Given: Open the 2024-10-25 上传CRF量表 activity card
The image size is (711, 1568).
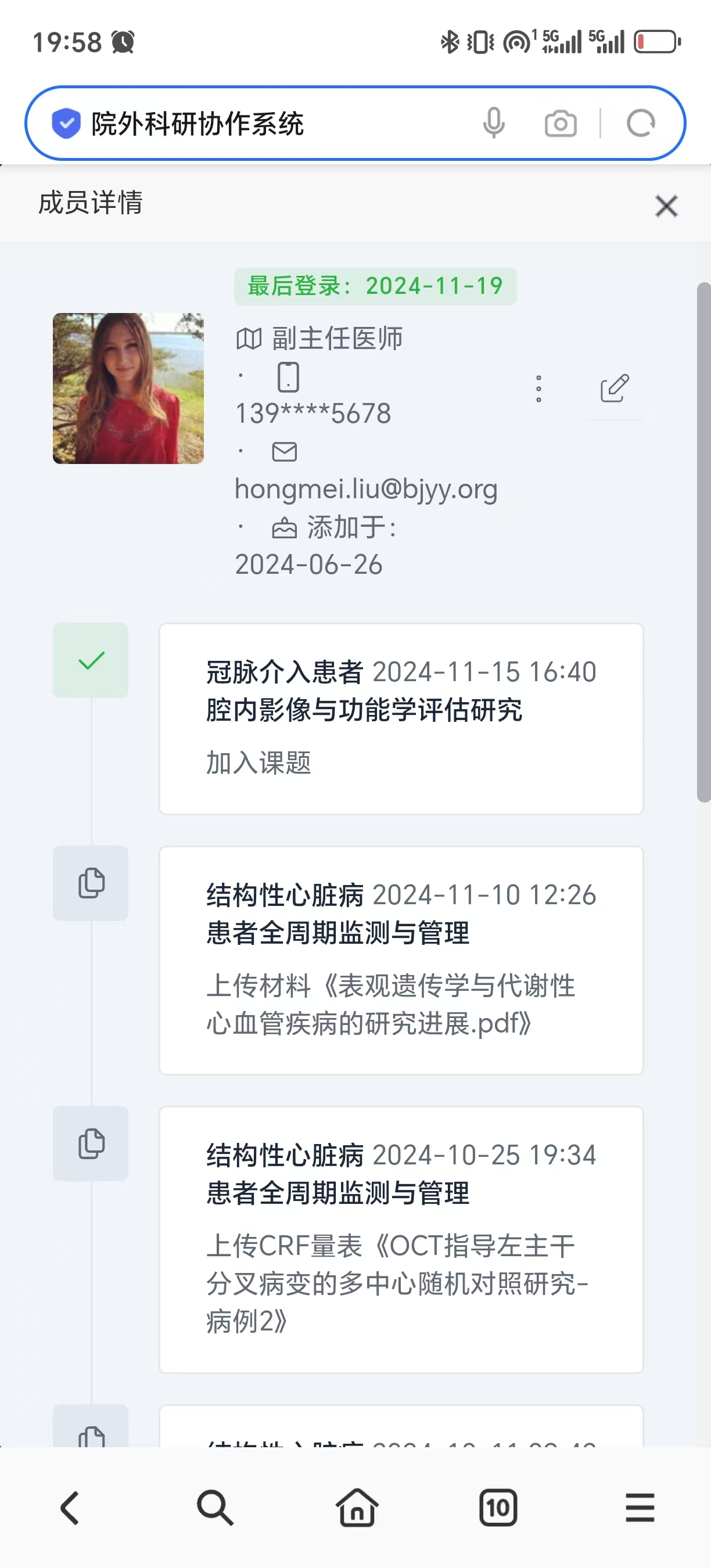Looking at the screenshot, I should (x=401, y=1240).
